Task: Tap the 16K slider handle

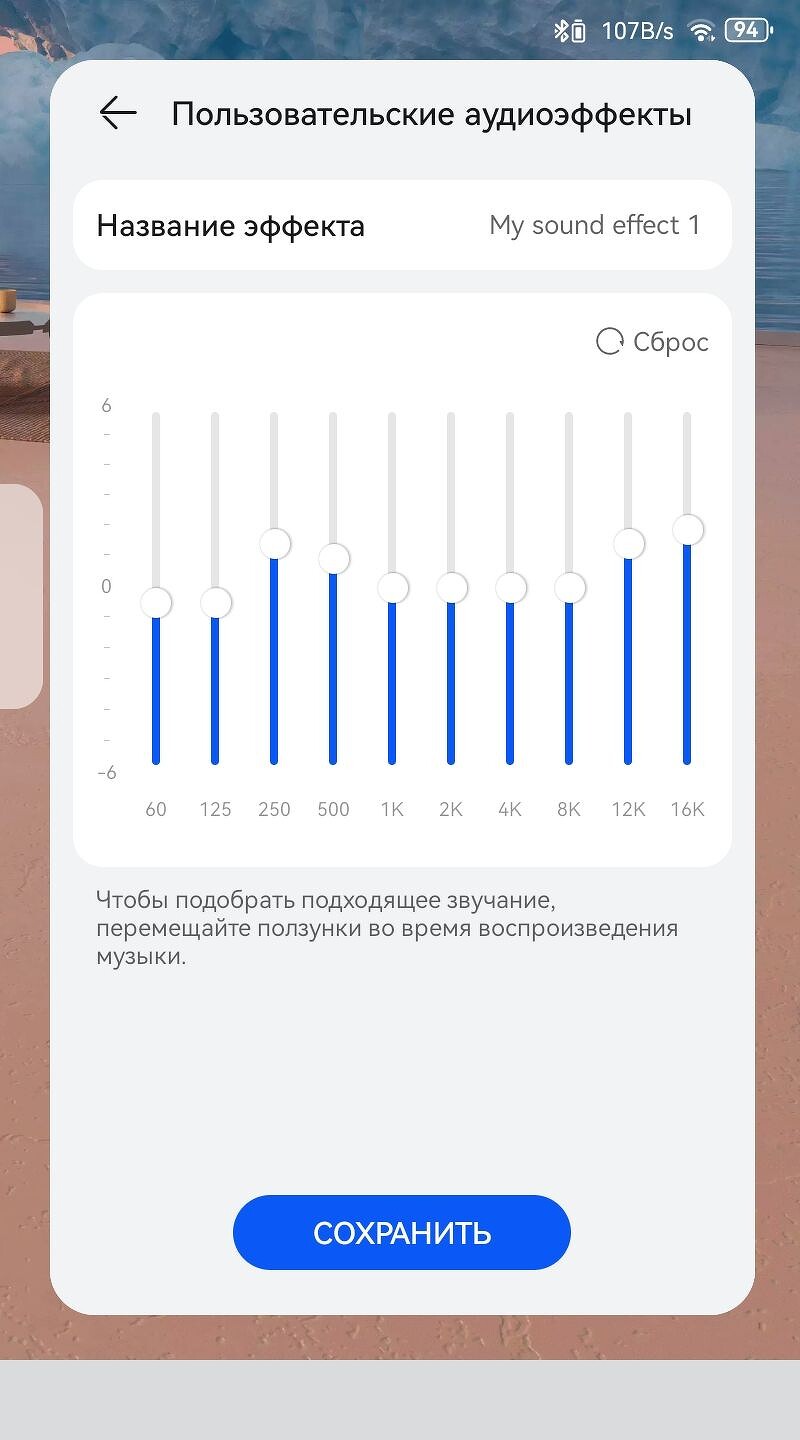Action: tap(687, 529)
